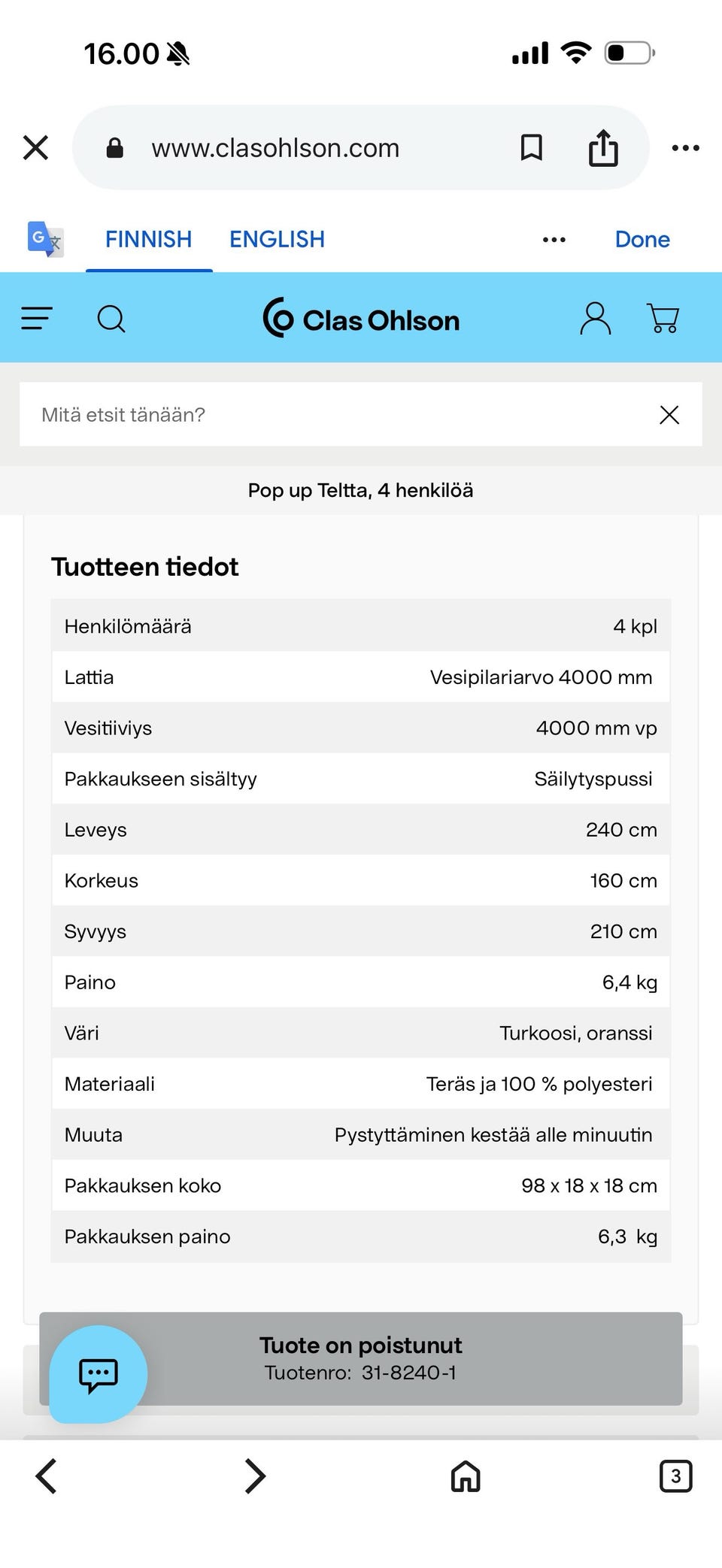The width and height of the screenshot is (722, 1568).
Task: Open the Clas Ohlson hamburger menu
Action: pyautogui.click(x=35, y=318)
